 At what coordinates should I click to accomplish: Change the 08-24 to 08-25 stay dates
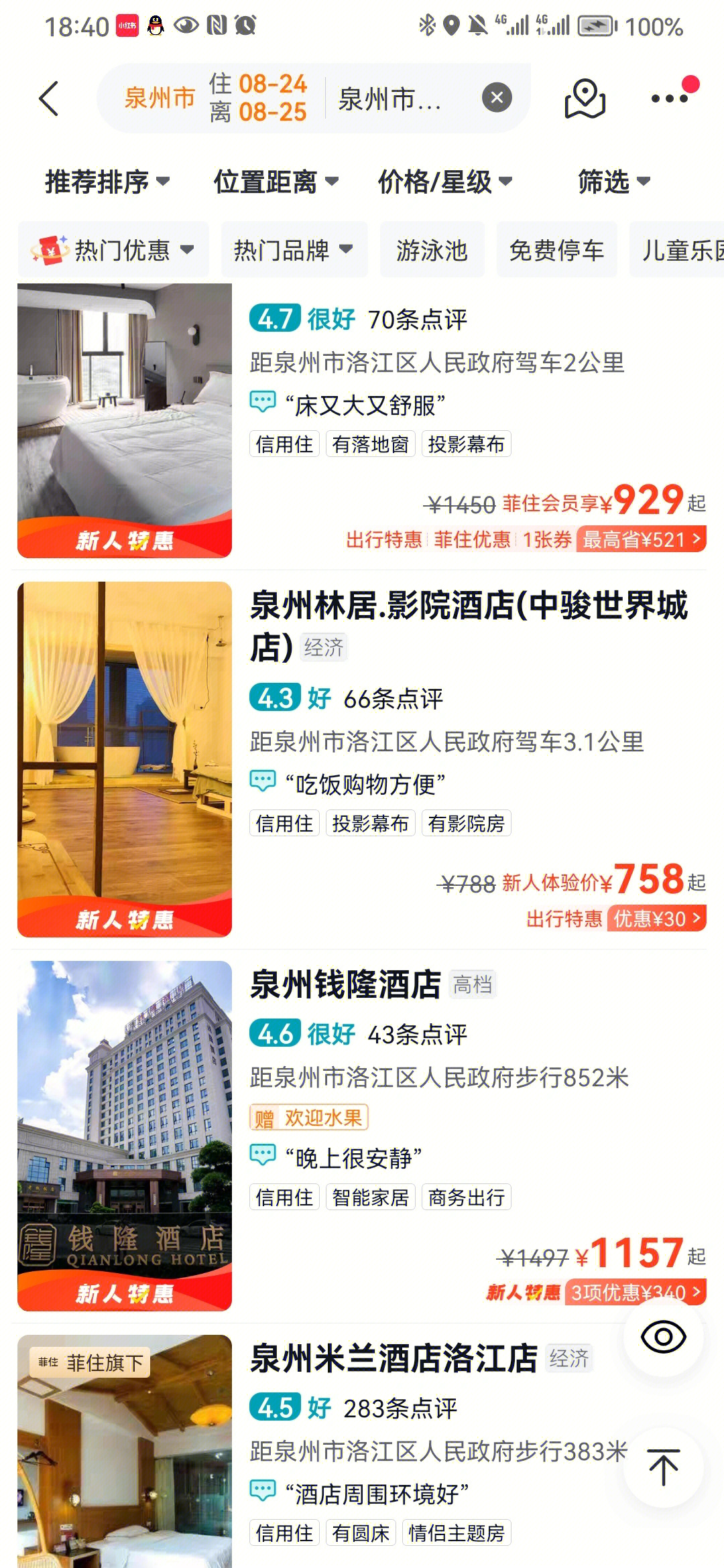[x=258, y=98]
